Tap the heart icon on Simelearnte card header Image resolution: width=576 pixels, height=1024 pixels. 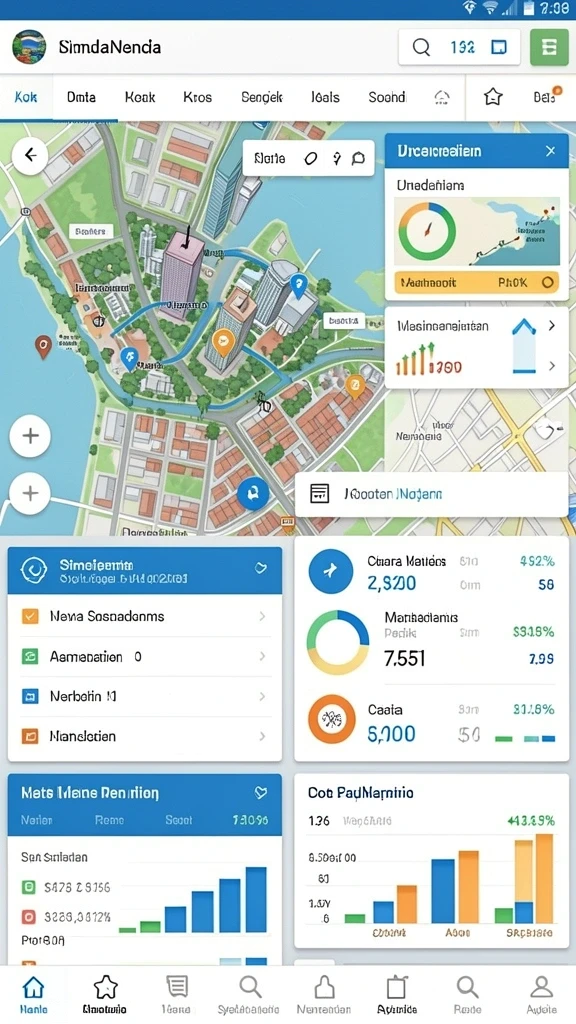[261, 568]
